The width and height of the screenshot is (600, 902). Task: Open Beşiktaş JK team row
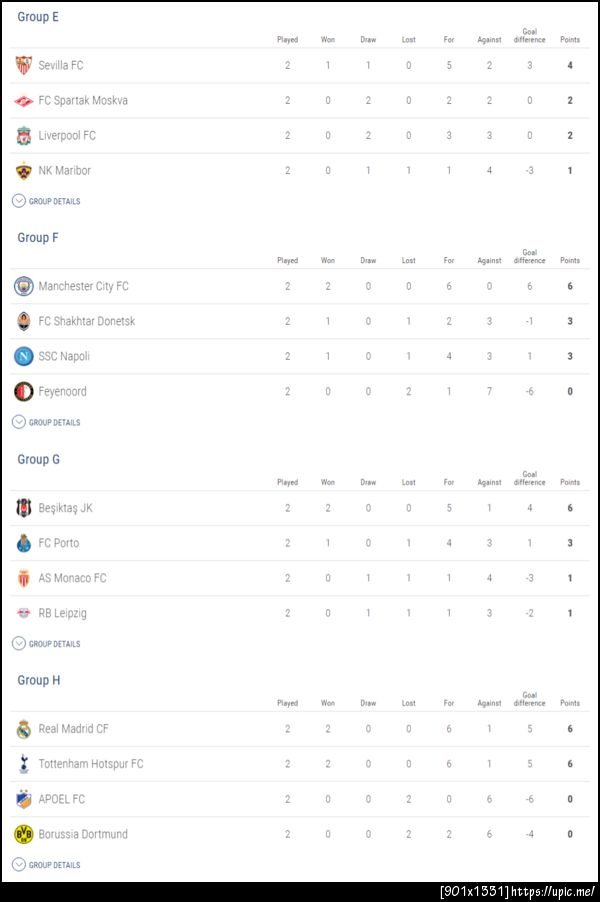point(65,508)
